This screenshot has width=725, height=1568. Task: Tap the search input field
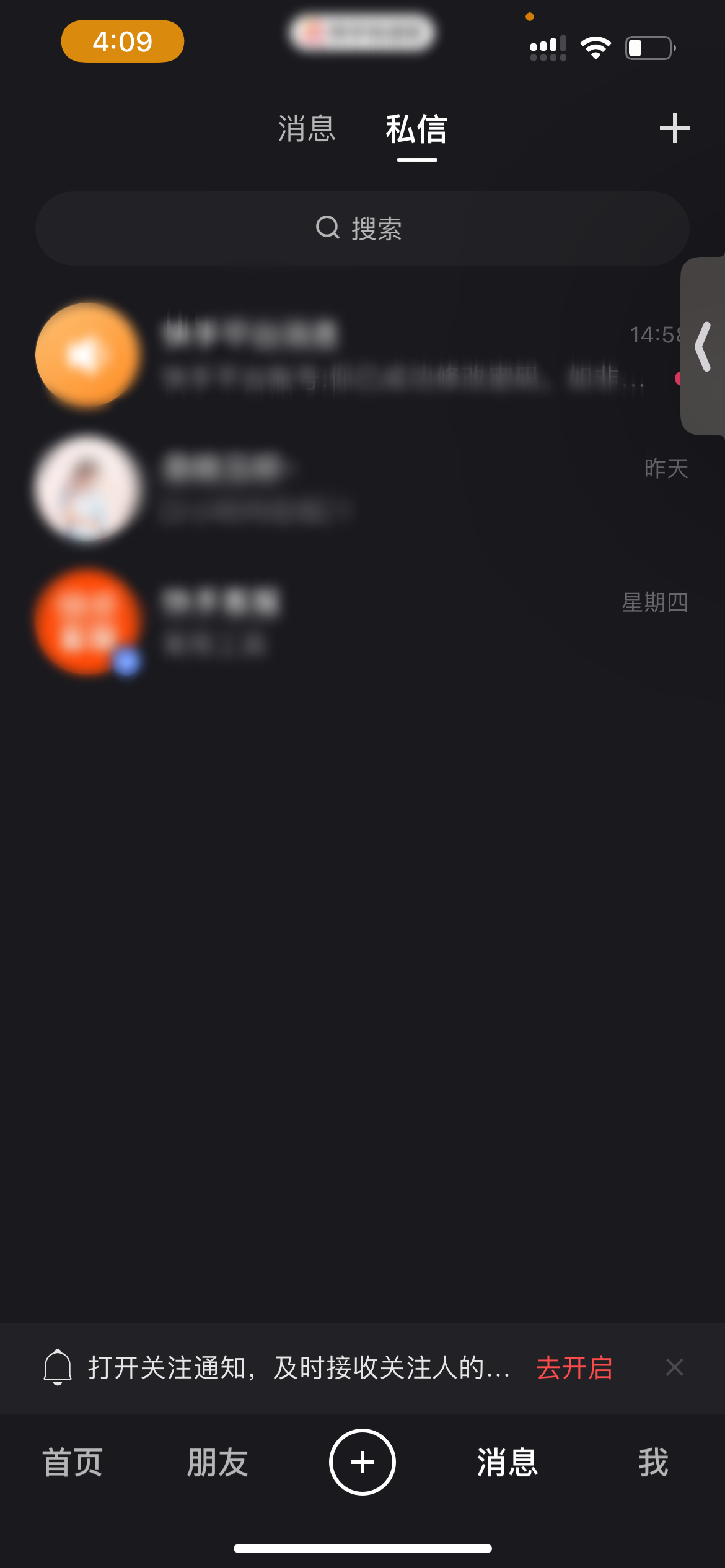[362, 227]
